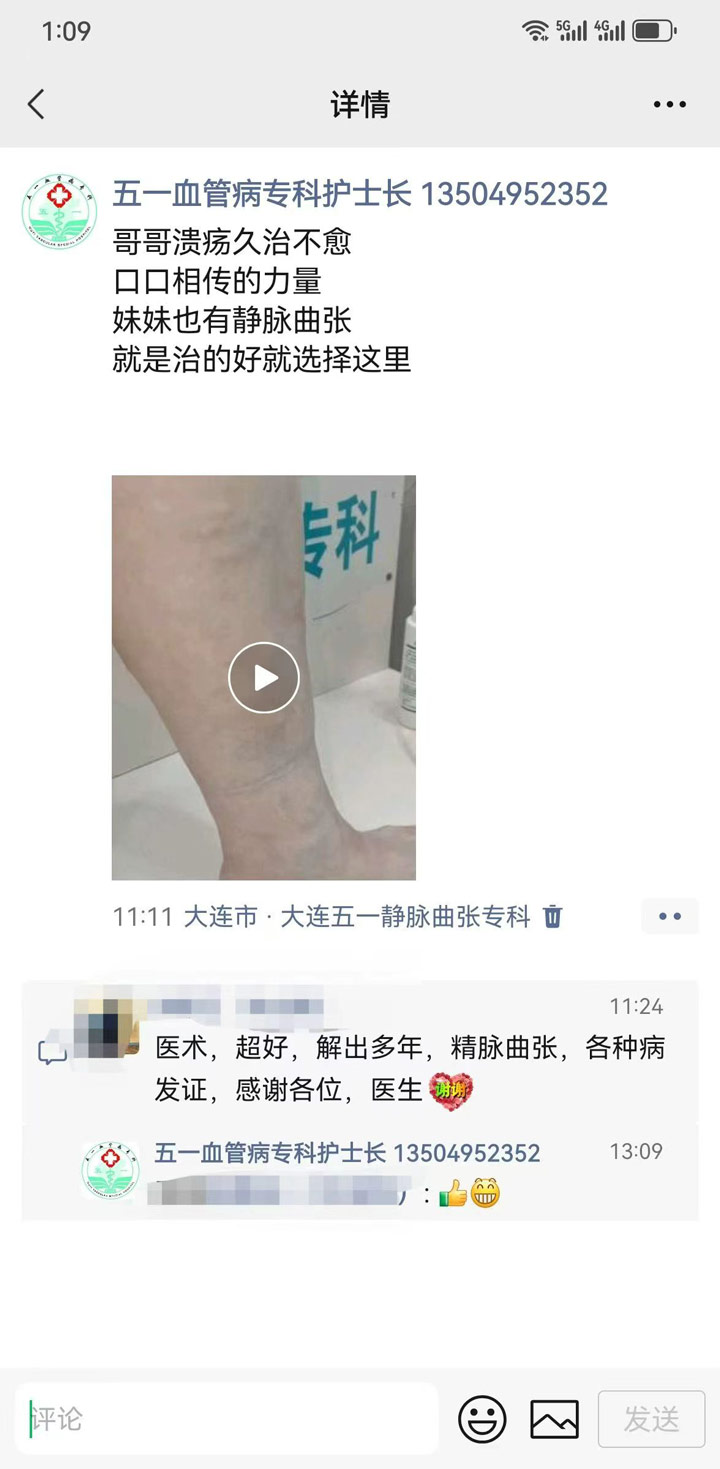Image resolution: width=720 pixels, height=1469 pixels.
Task: Tap the 发送 send button
Action: point(651,1418)
